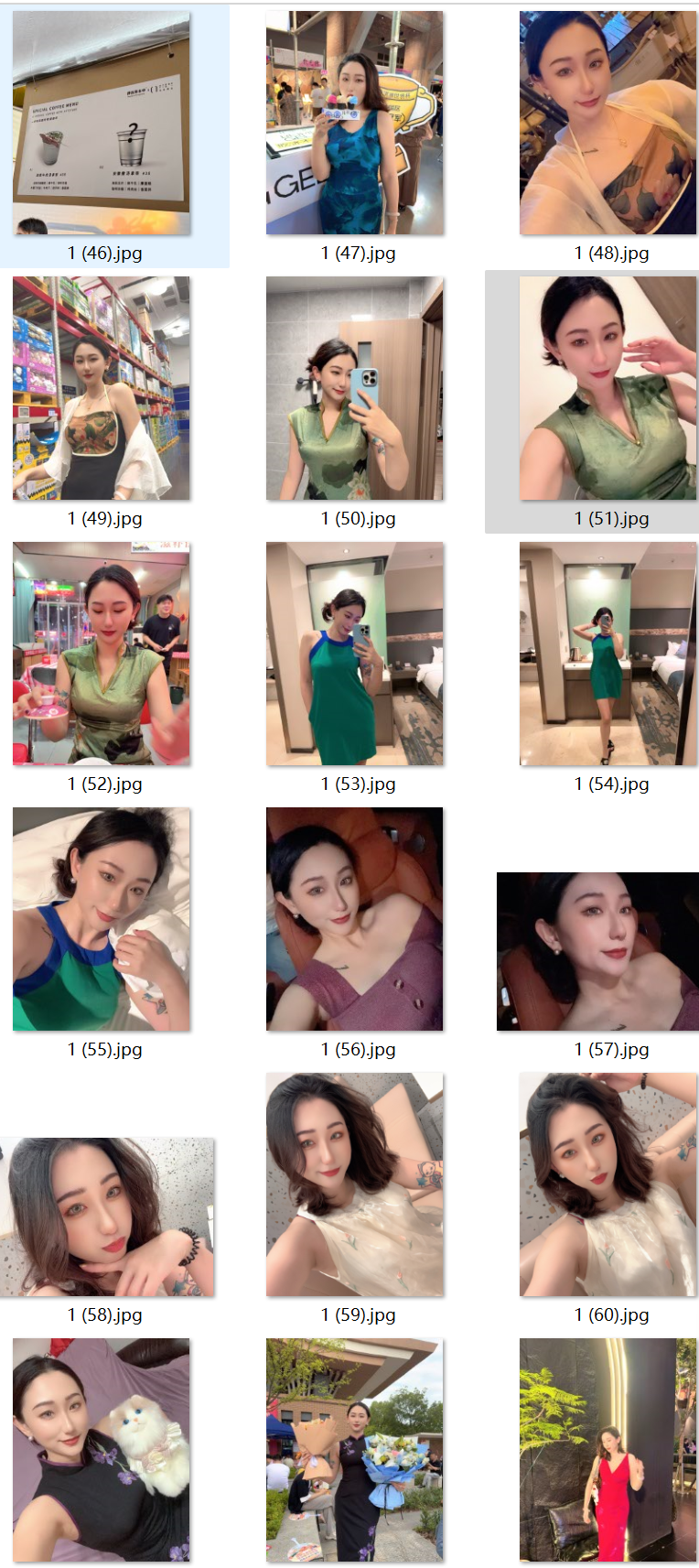Open the file named 1 (58).jpg
The height and width of the screenshot is (1568, 699).
[x=107, y=1217]
